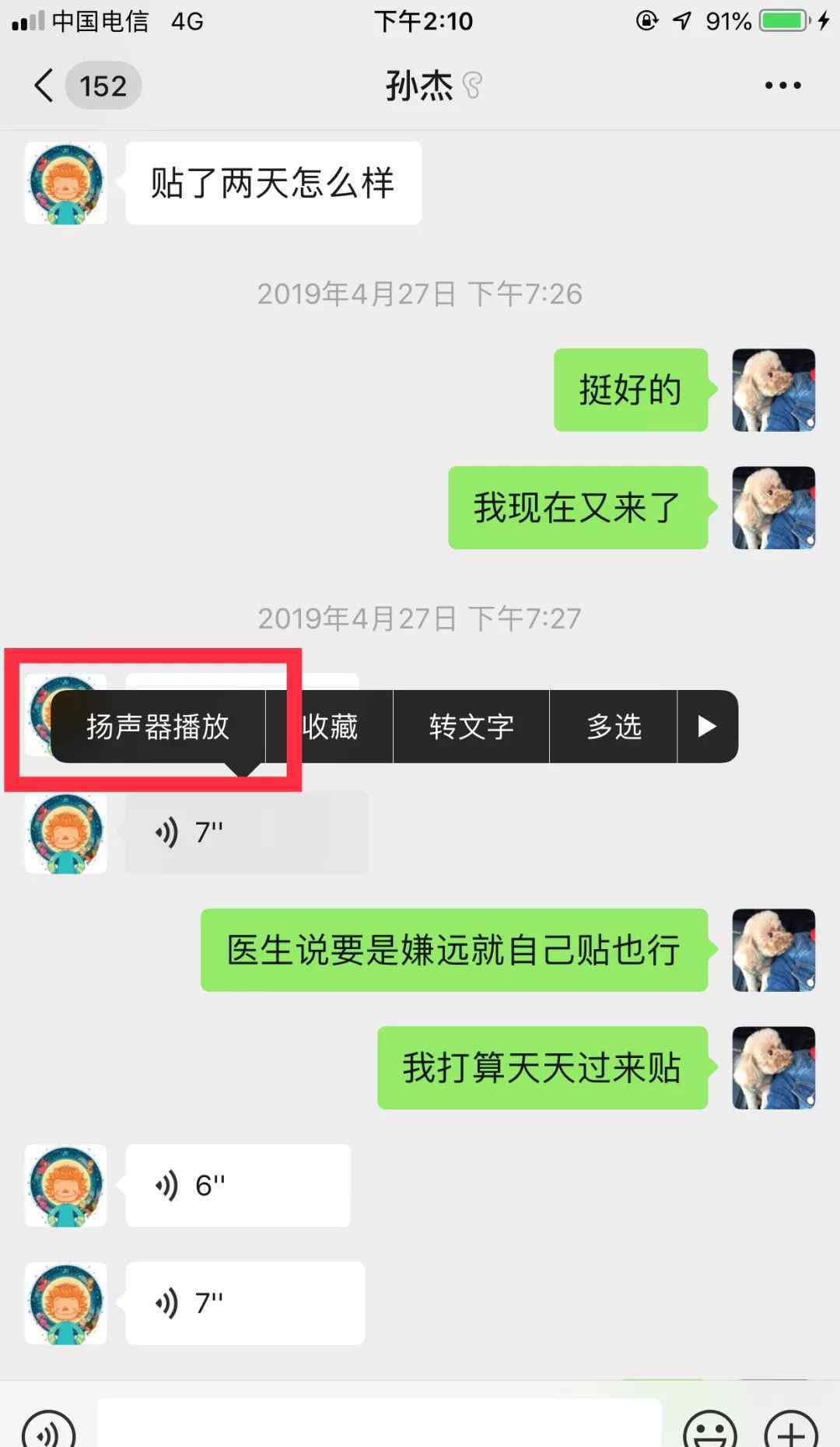Open the plus attachments menu
The image size is (840, 1447).
pos(791,1428)
